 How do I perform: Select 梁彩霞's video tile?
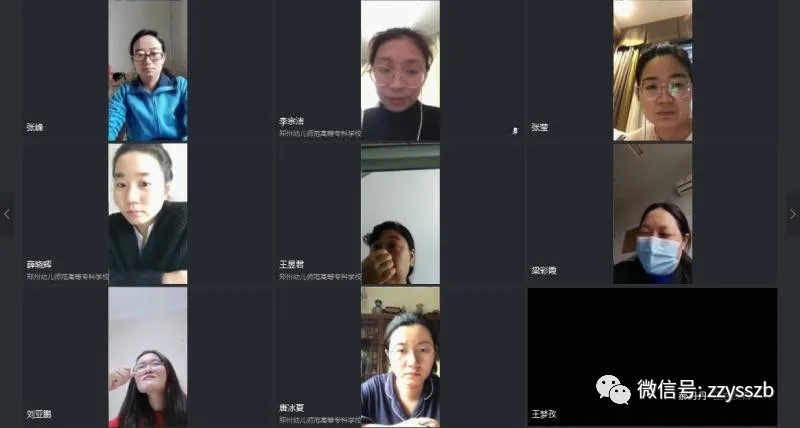652,214
